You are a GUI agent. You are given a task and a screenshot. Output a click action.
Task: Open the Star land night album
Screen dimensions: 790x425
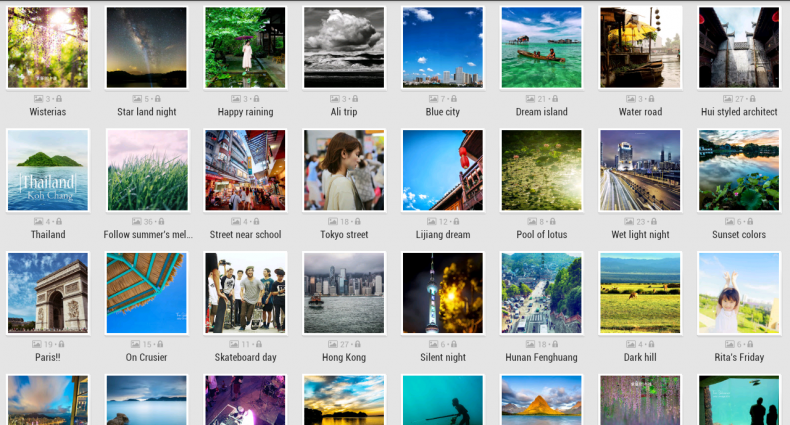tap(146, 47)
